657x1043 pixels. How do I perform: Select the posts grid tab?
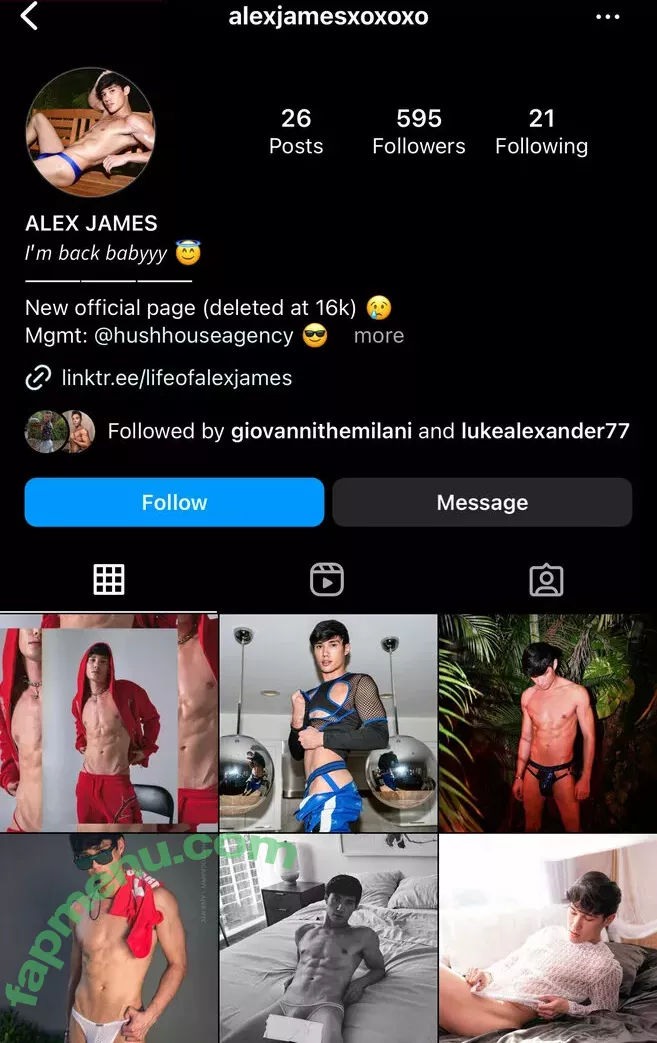click(109, 580)
